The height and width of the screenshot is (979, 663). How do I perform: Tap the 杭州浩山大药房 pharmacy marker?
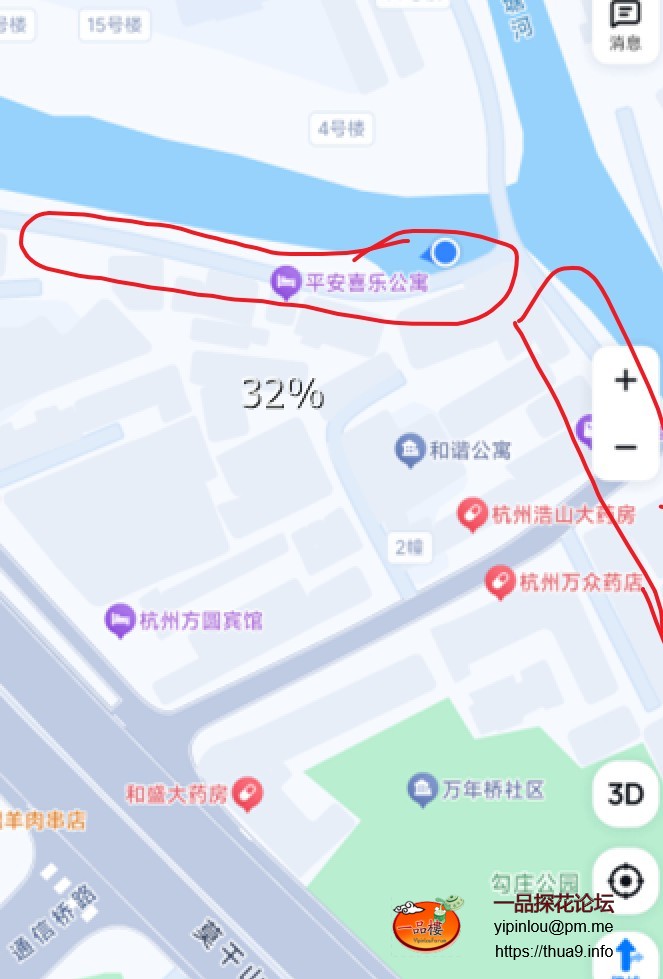click(x=471, y=515)
